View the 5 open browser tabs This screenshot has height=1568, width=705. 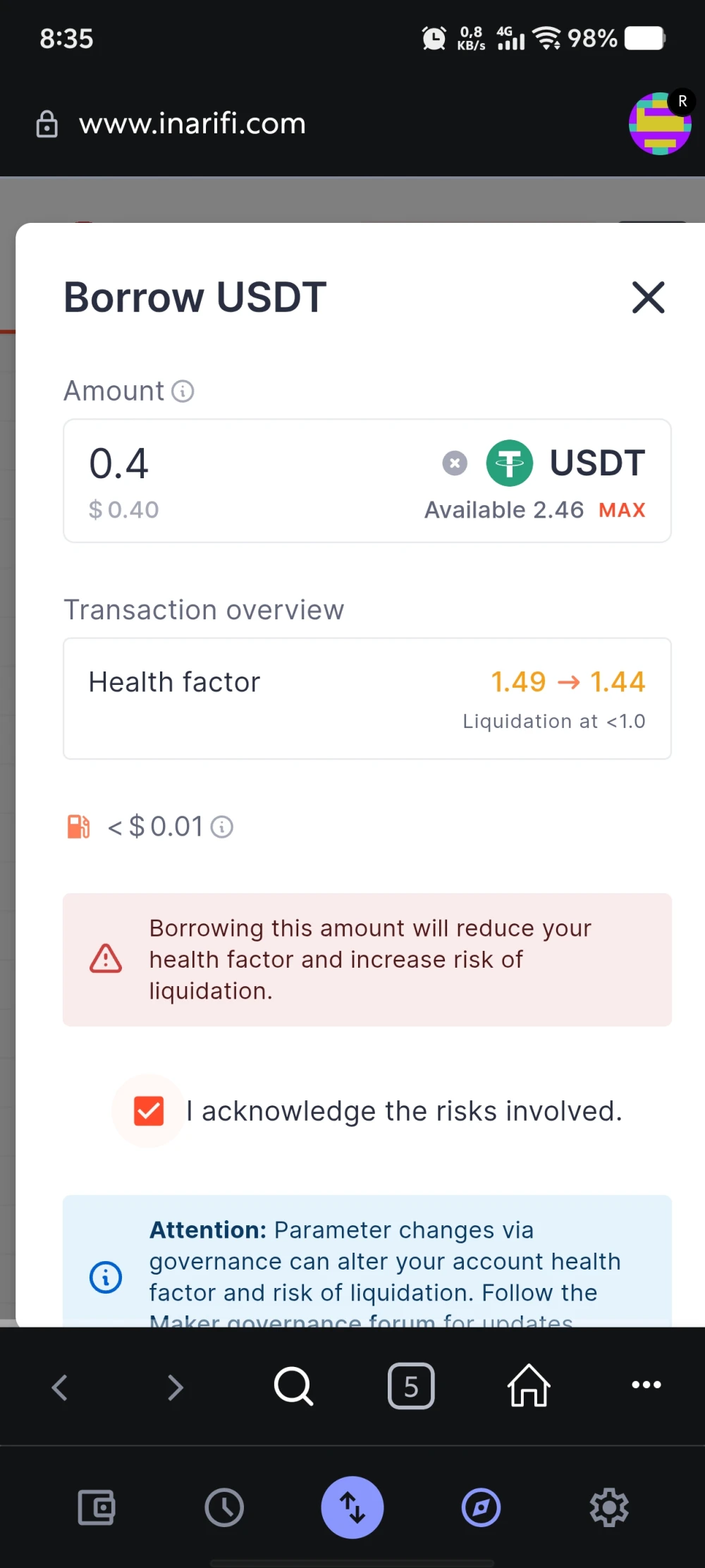[x=411, y=1387]
